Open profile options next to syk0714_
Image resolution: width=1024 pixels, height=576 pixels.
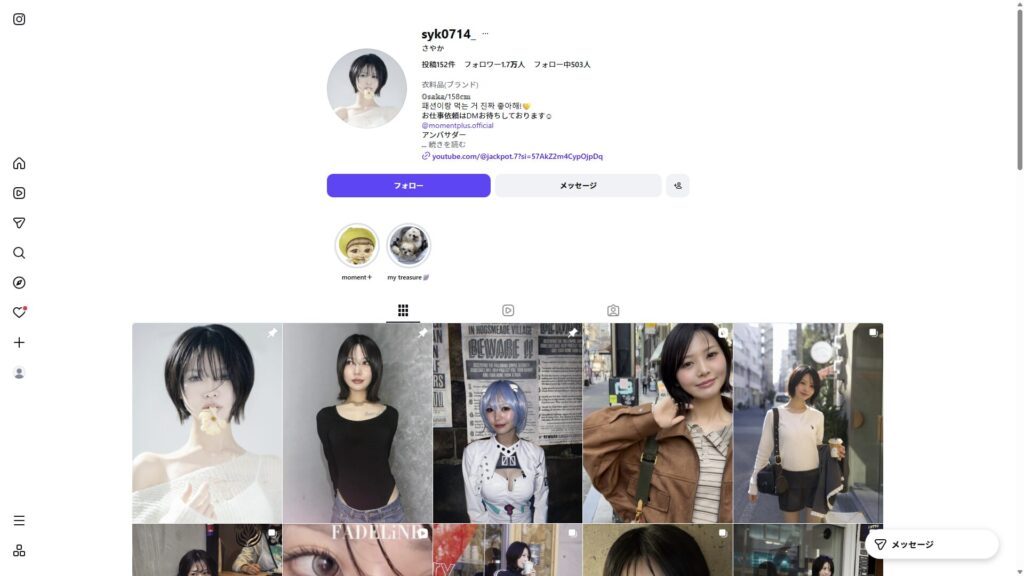click(485, 34)
